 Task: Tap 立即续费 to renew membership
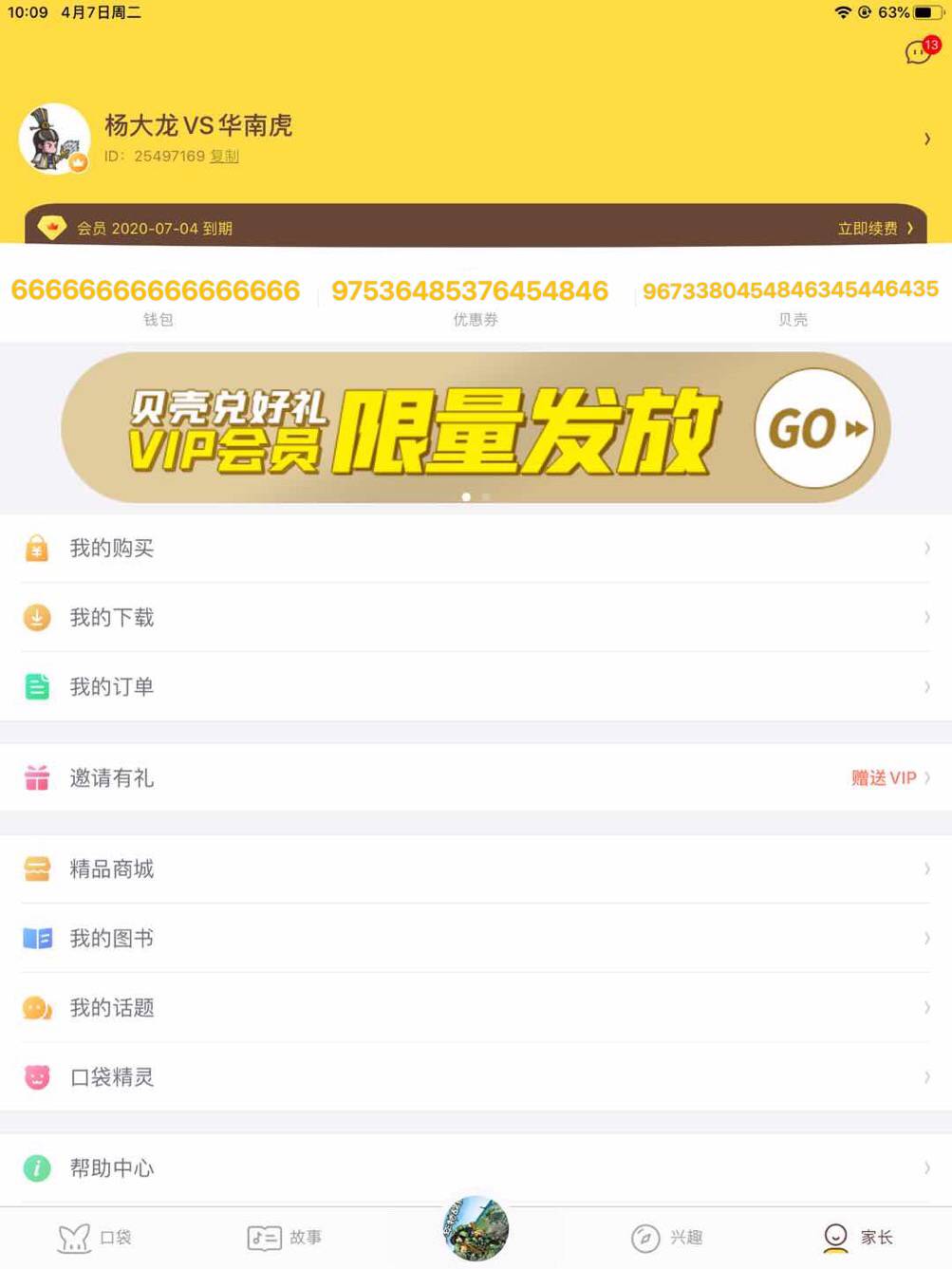(874, 229)
